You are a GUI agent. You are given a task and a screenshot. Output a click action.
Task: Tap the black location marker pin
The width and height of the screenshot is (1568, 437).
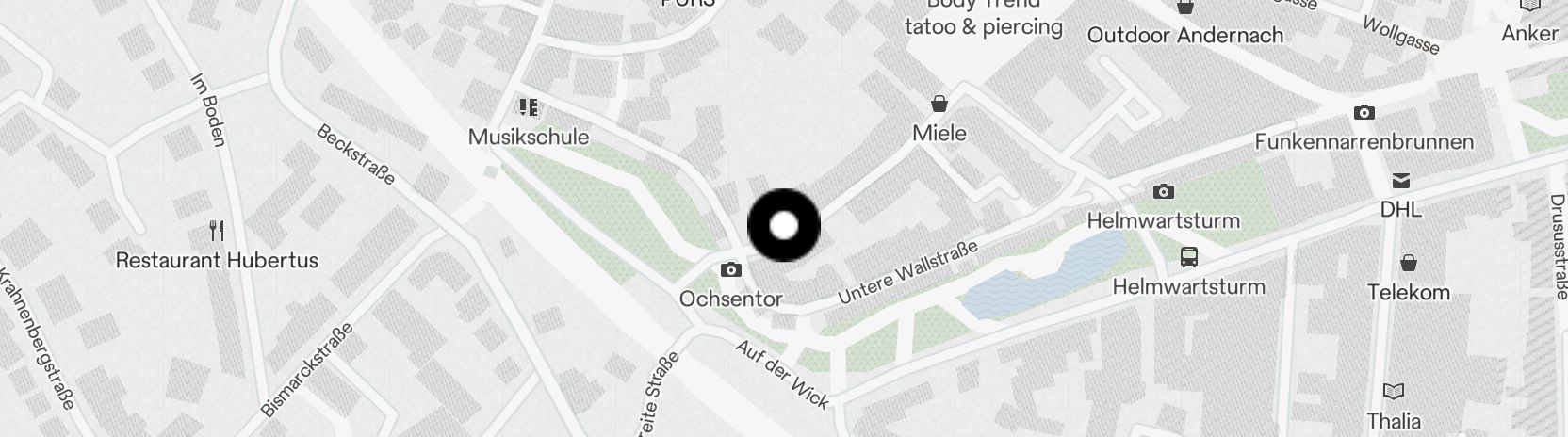[x=784, y=226]
